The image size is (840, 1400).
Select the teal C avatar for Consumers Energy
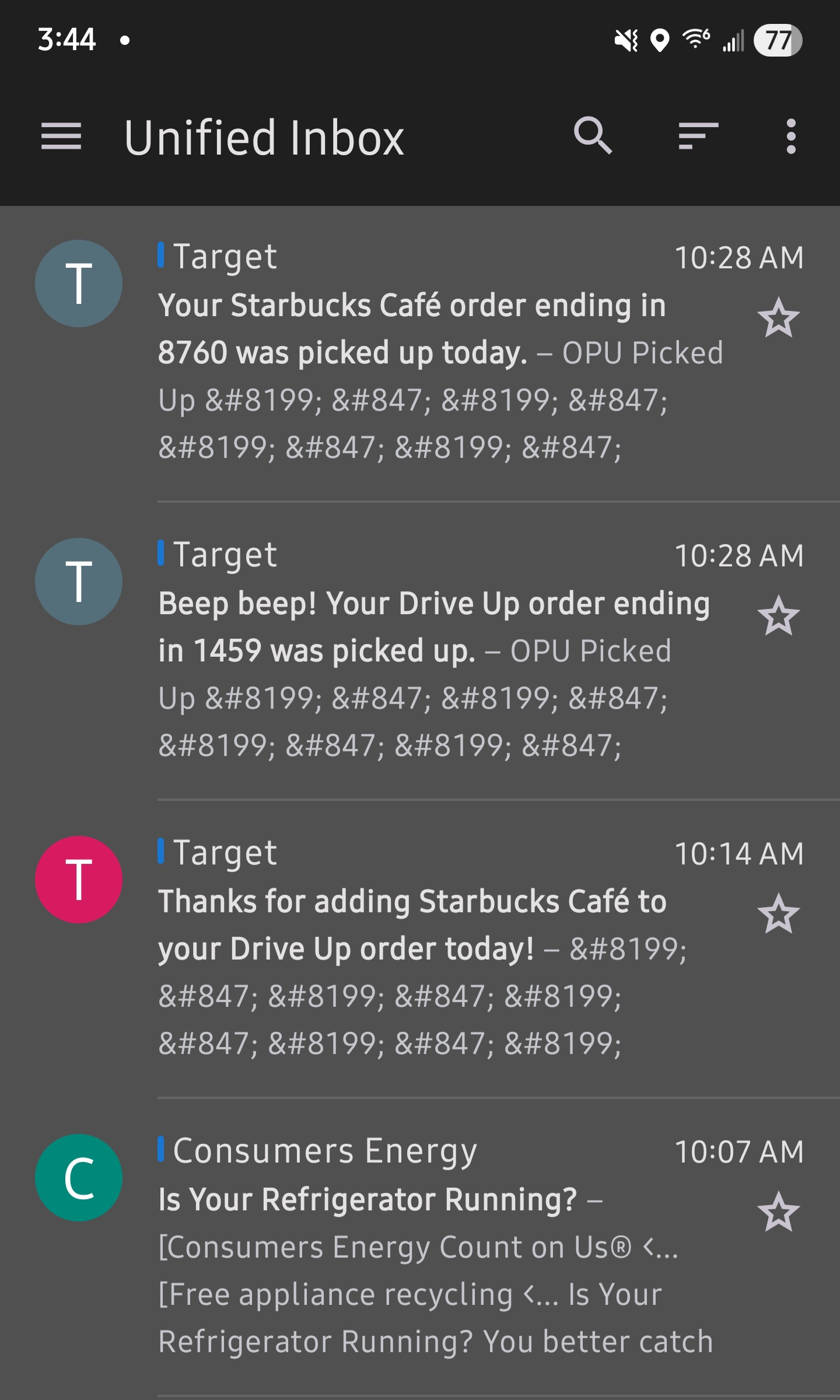79,1178
